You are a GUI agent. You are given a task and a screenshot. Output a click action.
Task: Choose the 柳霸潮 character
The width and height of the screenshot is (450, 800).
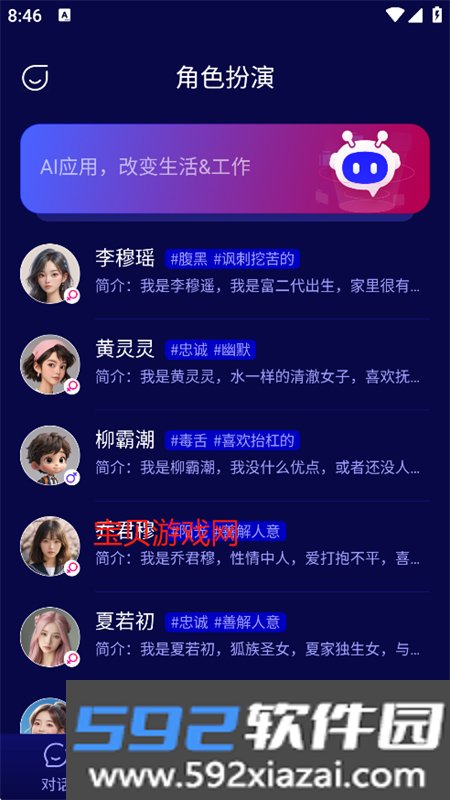[225, 455]
